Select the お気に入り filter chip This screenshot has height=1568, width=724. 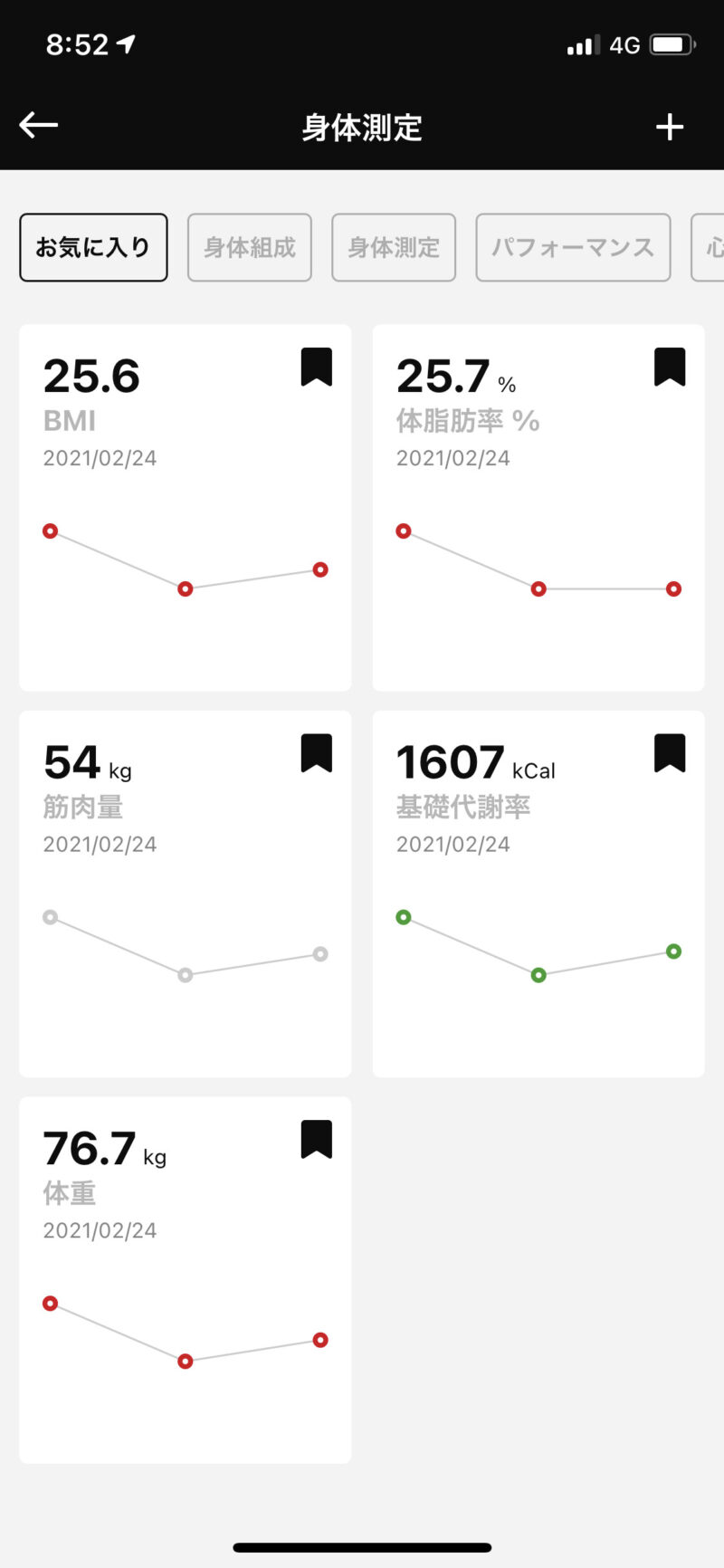click(93, 247)
